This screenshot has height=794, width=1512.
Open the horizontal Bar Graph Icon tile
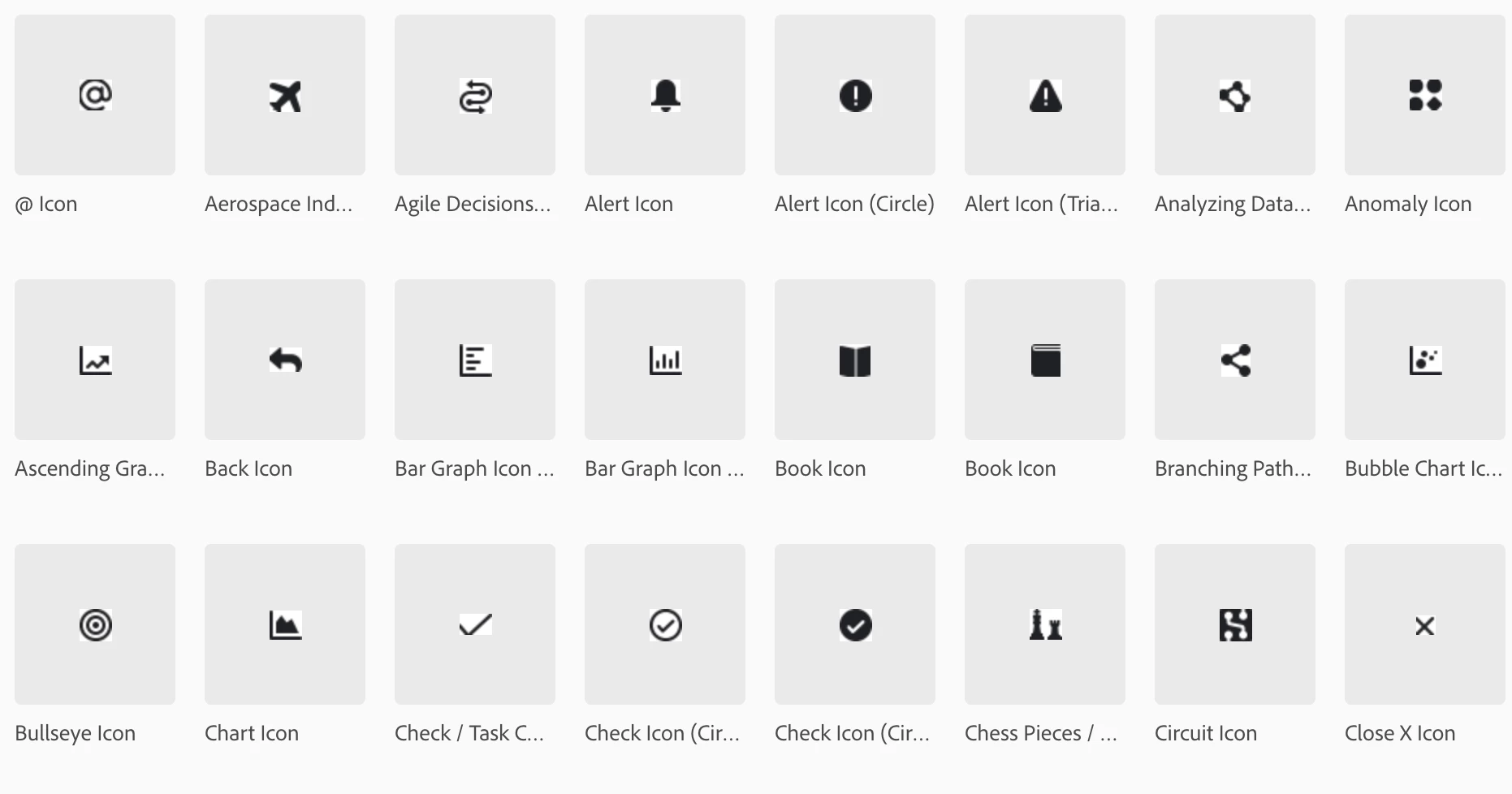click(x=475, y=360)
